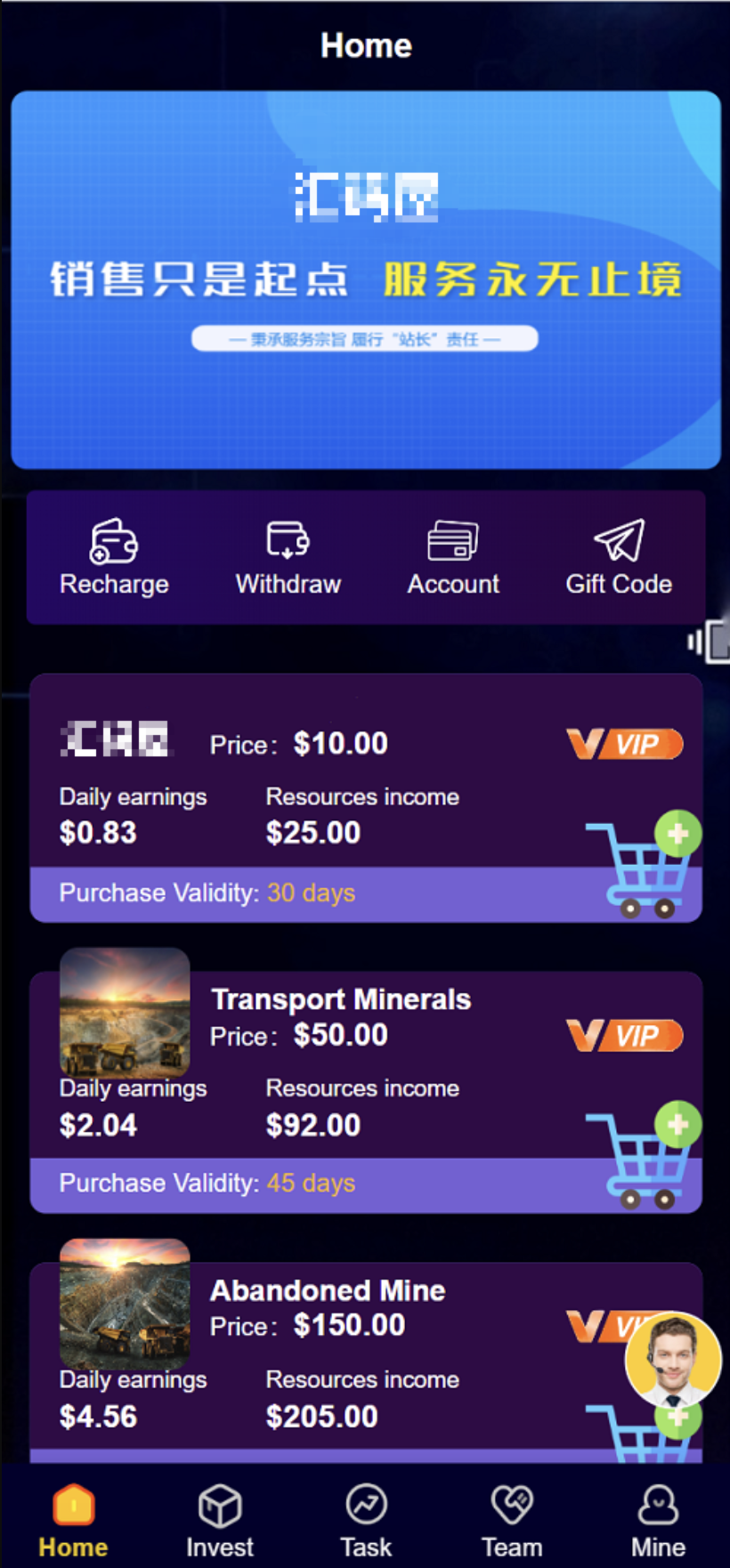Screen dimensions: 730x1568
Task: Switch to the Task tab
Action: (x=366, y=1521)
